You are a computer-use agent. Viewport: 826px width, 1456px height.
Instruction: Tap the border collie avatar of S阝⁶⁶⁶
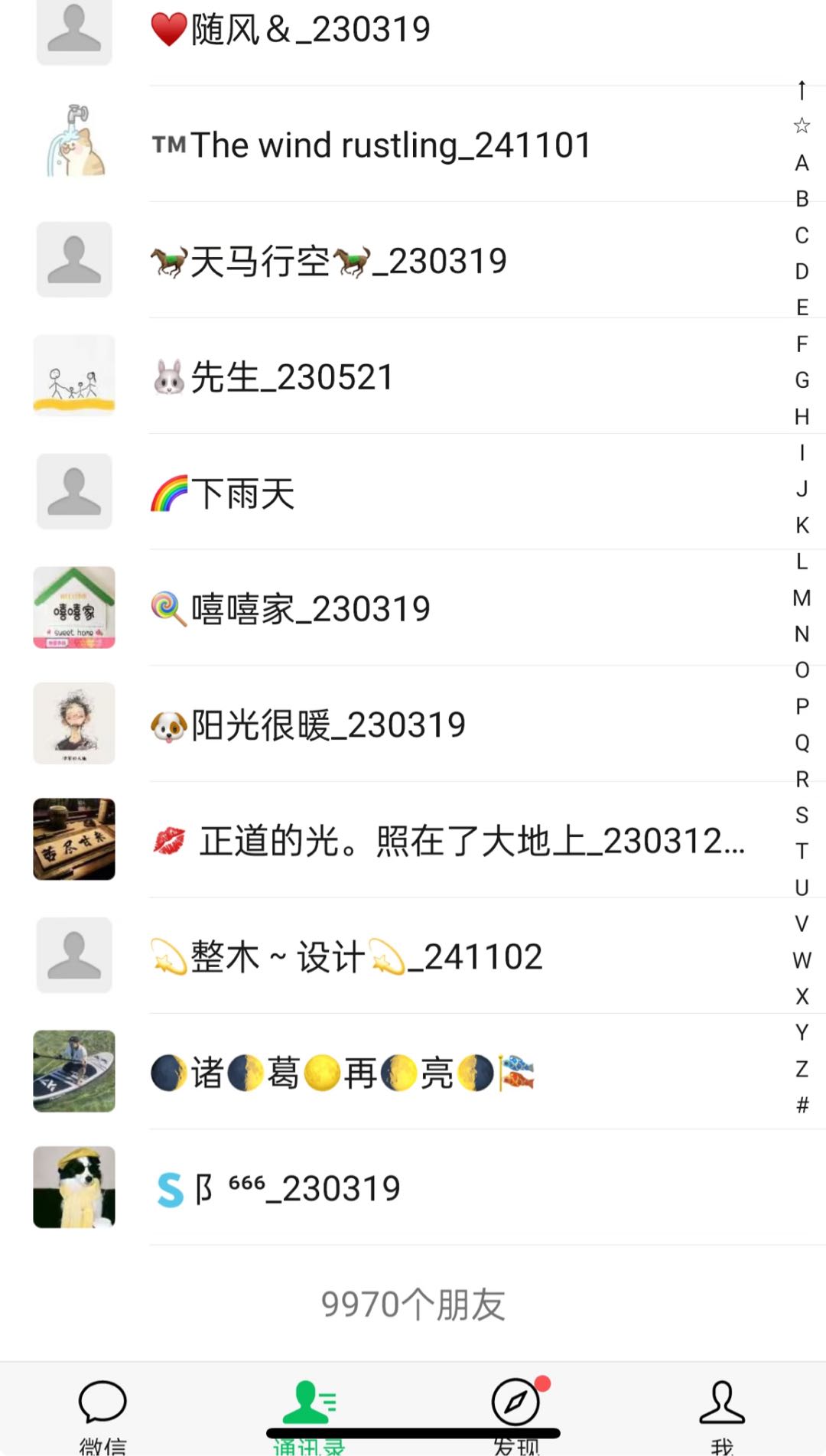(73, 1187)
